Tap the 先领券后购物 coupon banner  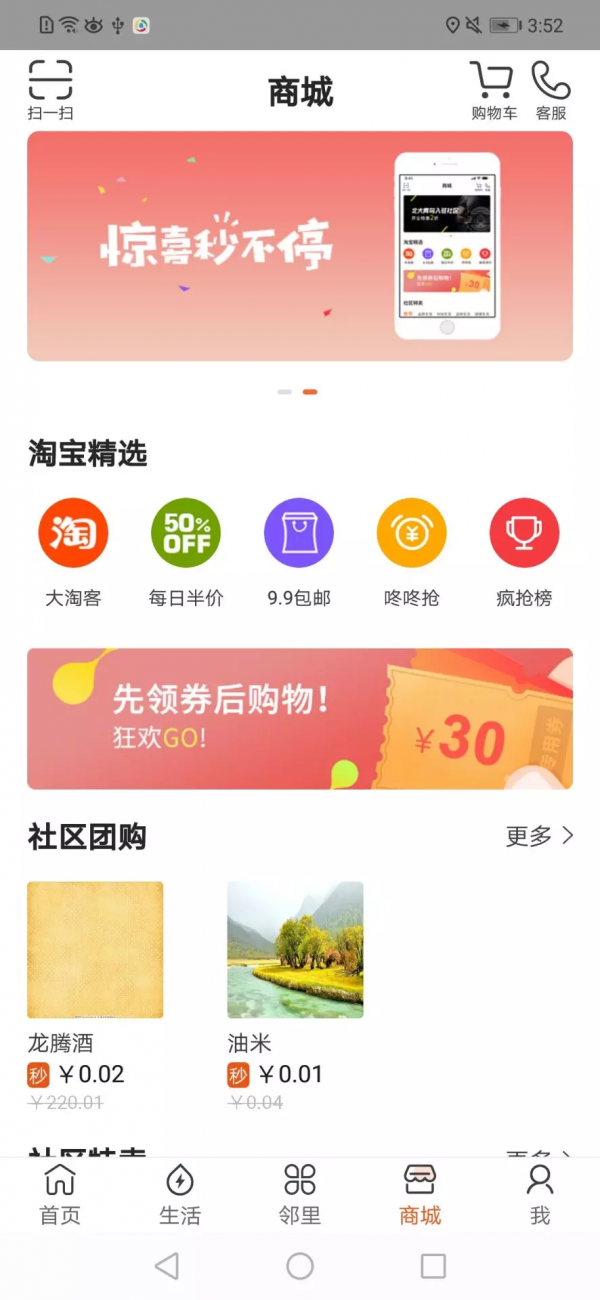click(x=300, y=719)
